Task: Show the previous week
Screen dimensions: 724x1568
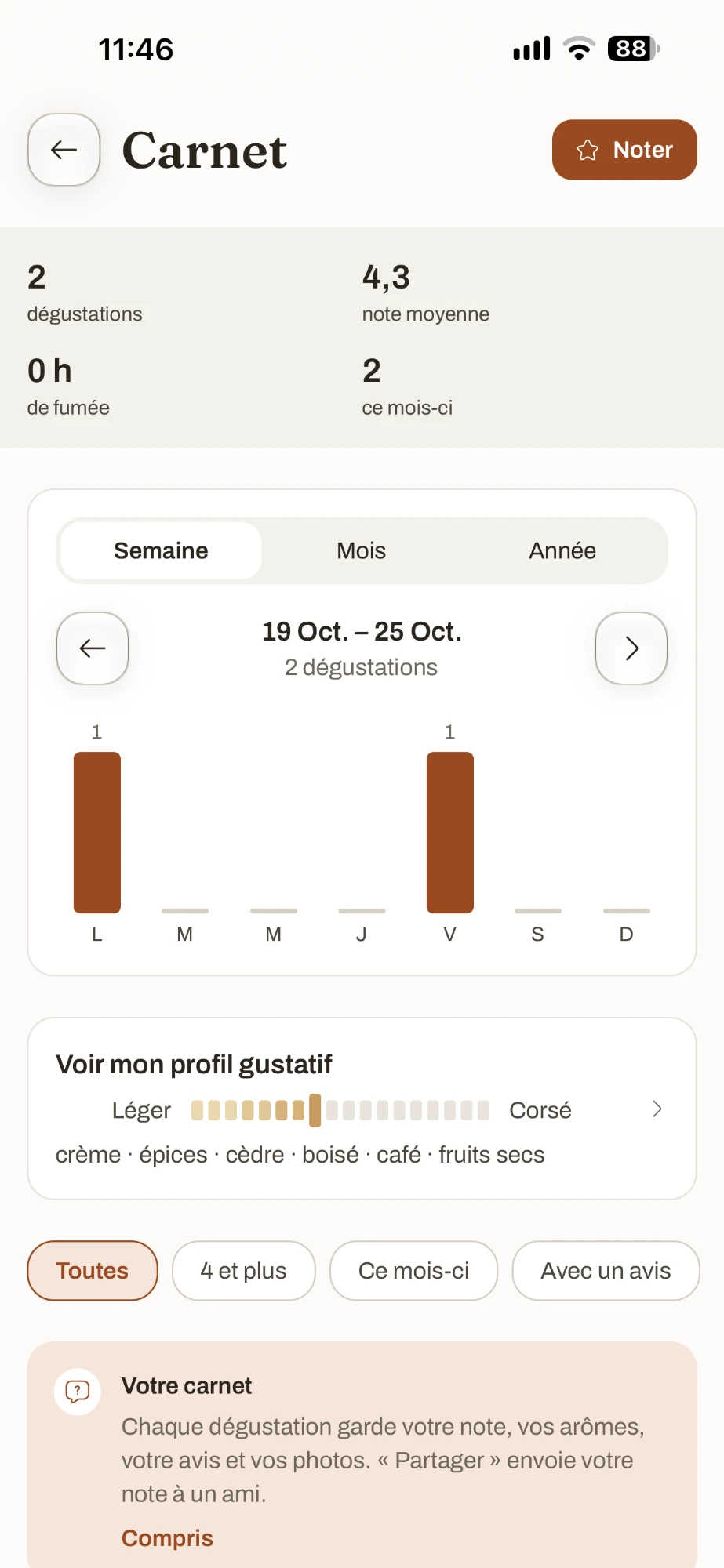Action: tap(93, 648)
